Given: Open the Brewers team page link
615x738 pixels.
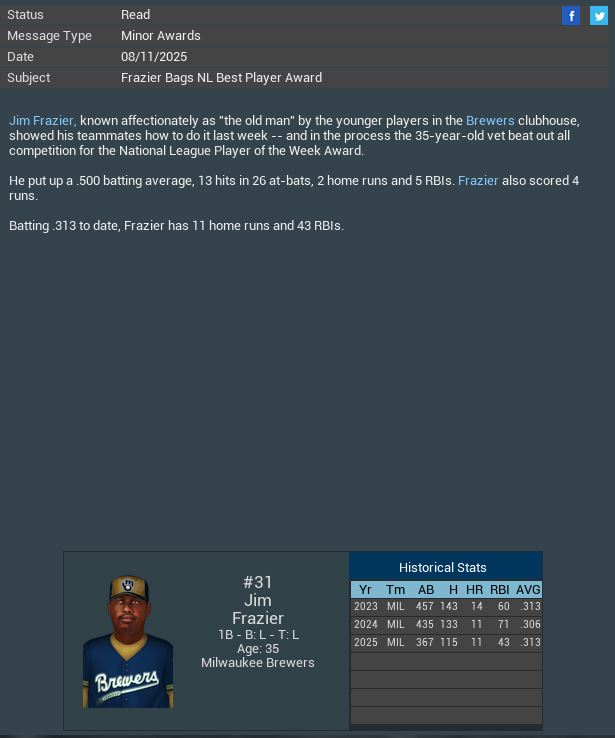Looking at the screenshot, I should click(490, 121).
